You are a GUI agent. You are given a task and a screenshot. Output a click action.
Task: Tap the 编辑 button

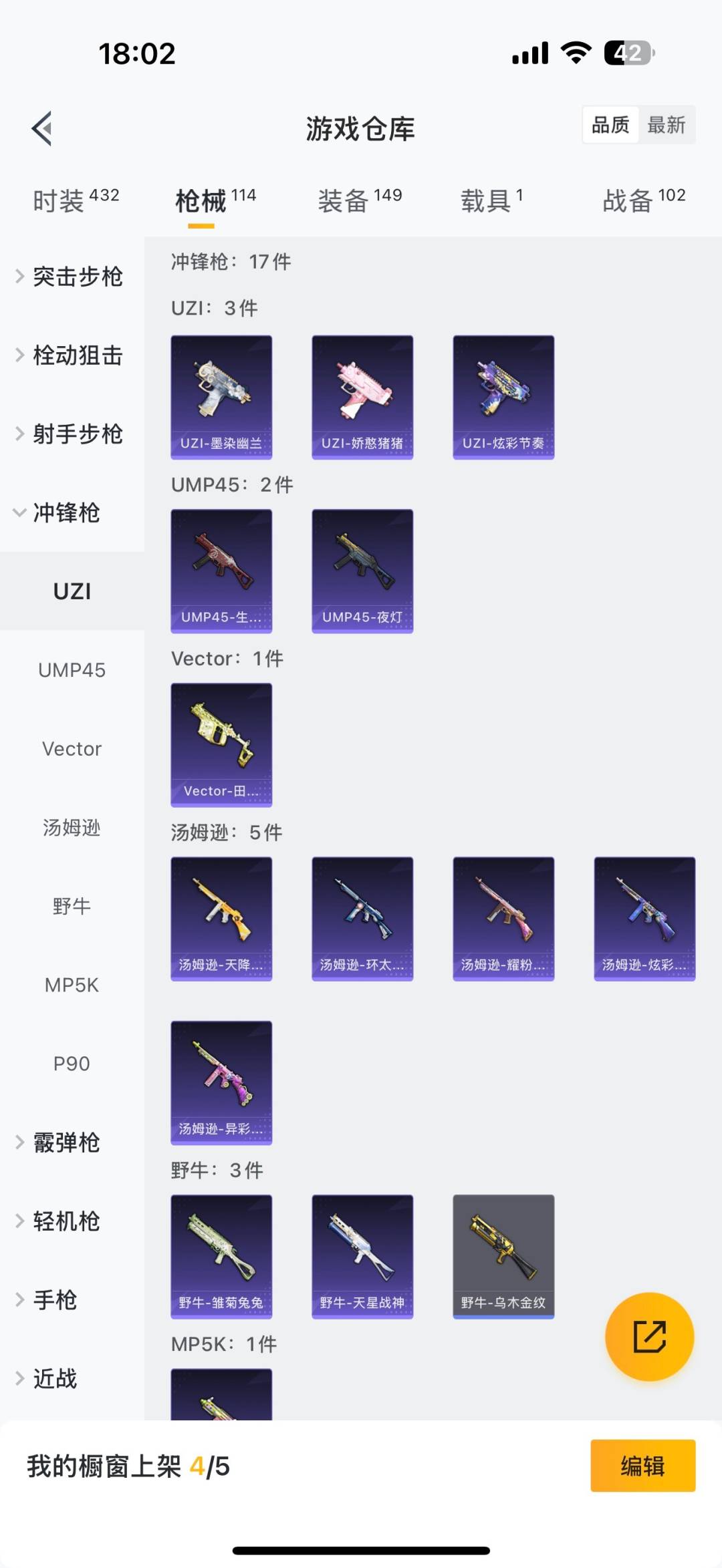(642, 1466)
